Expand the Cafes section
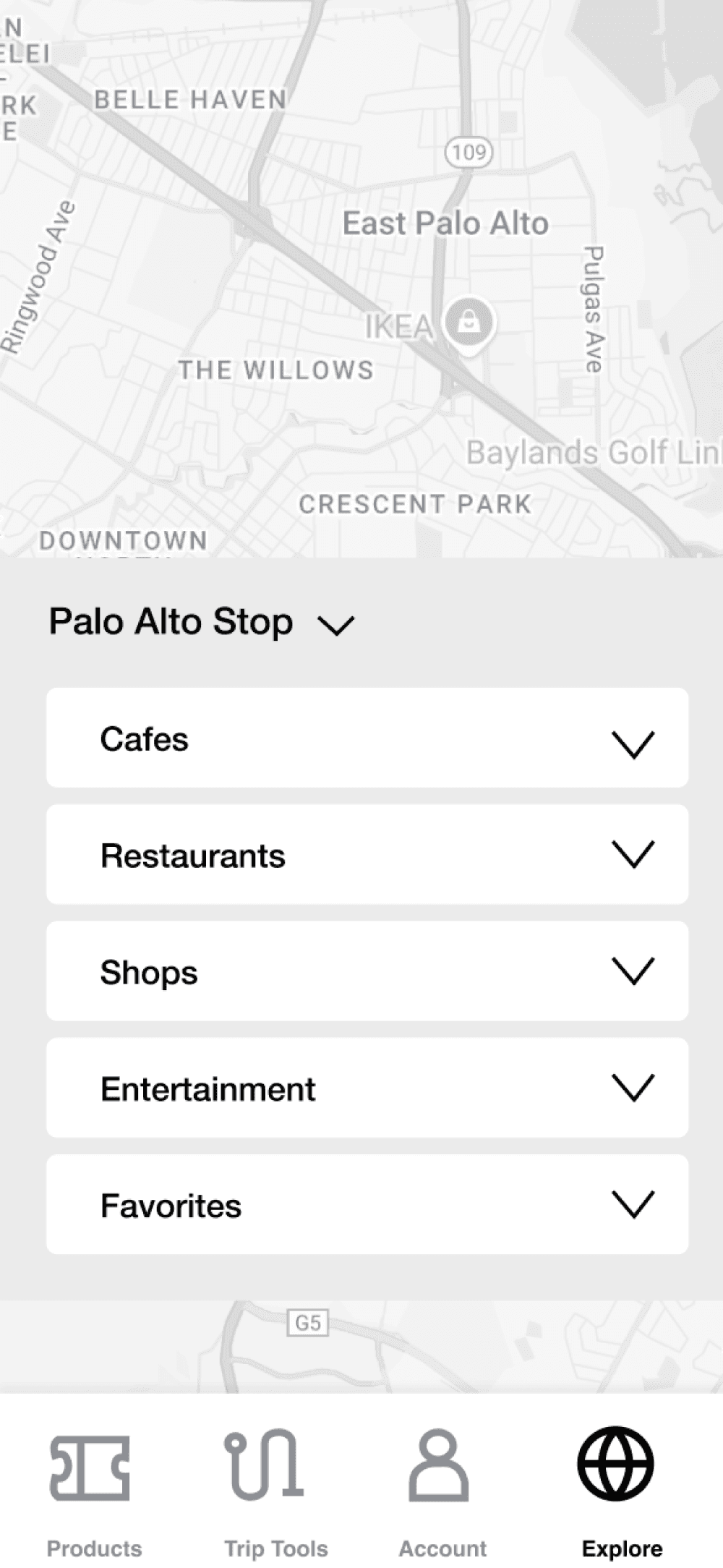 (x=633, y=743)
